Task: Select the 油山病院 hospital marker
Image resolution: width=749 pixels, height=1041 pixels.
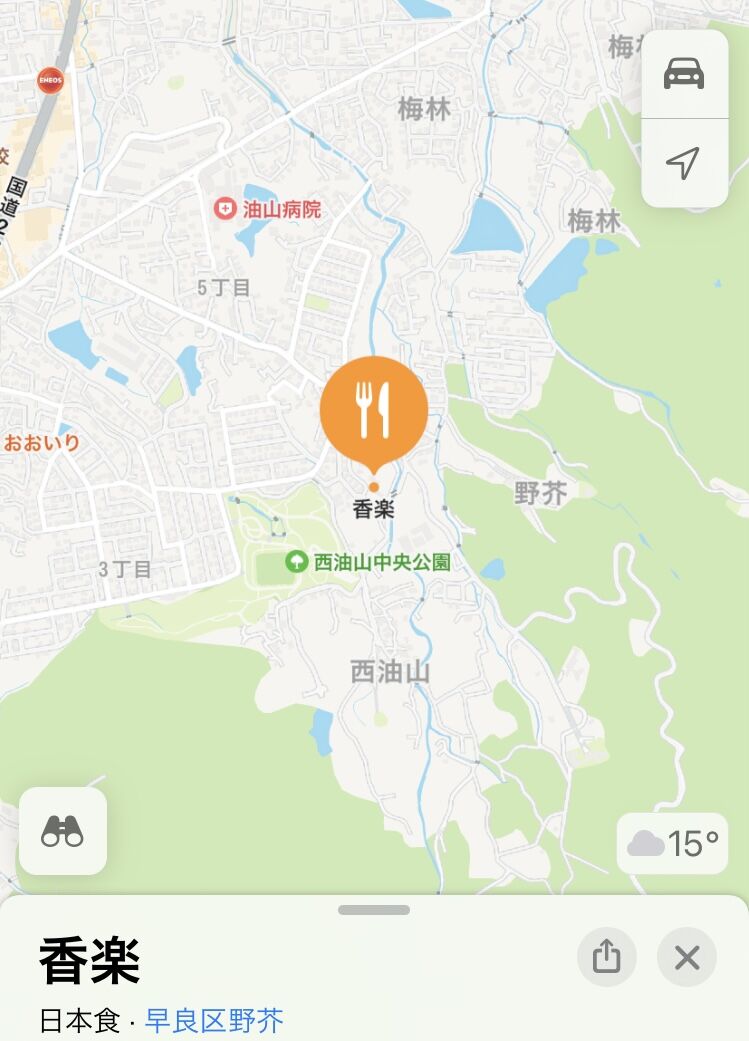Action: pos(227,209)
